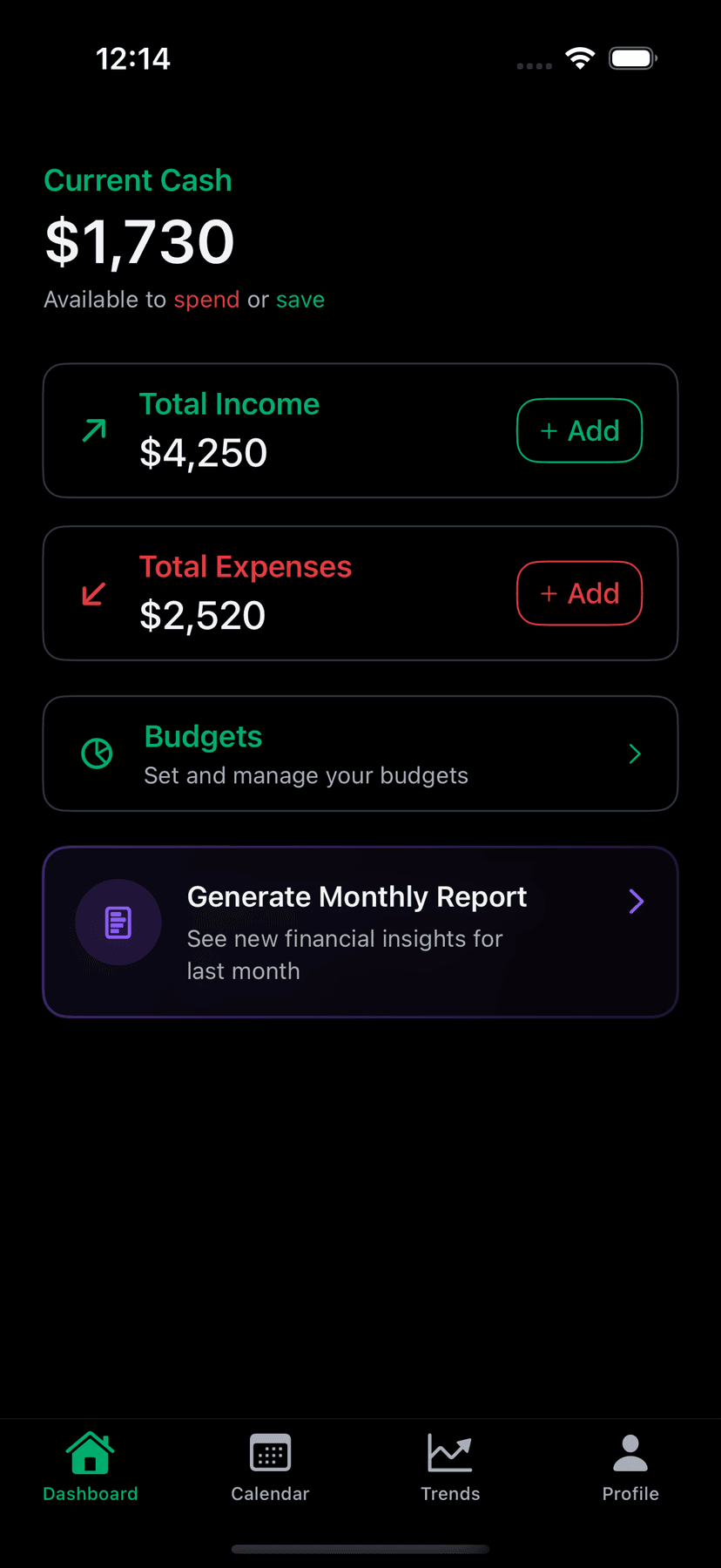The width and height of the screenshot is (721, 1568).
Task: Expand the Budgets section chevron
Action: [x=635, y=754]
